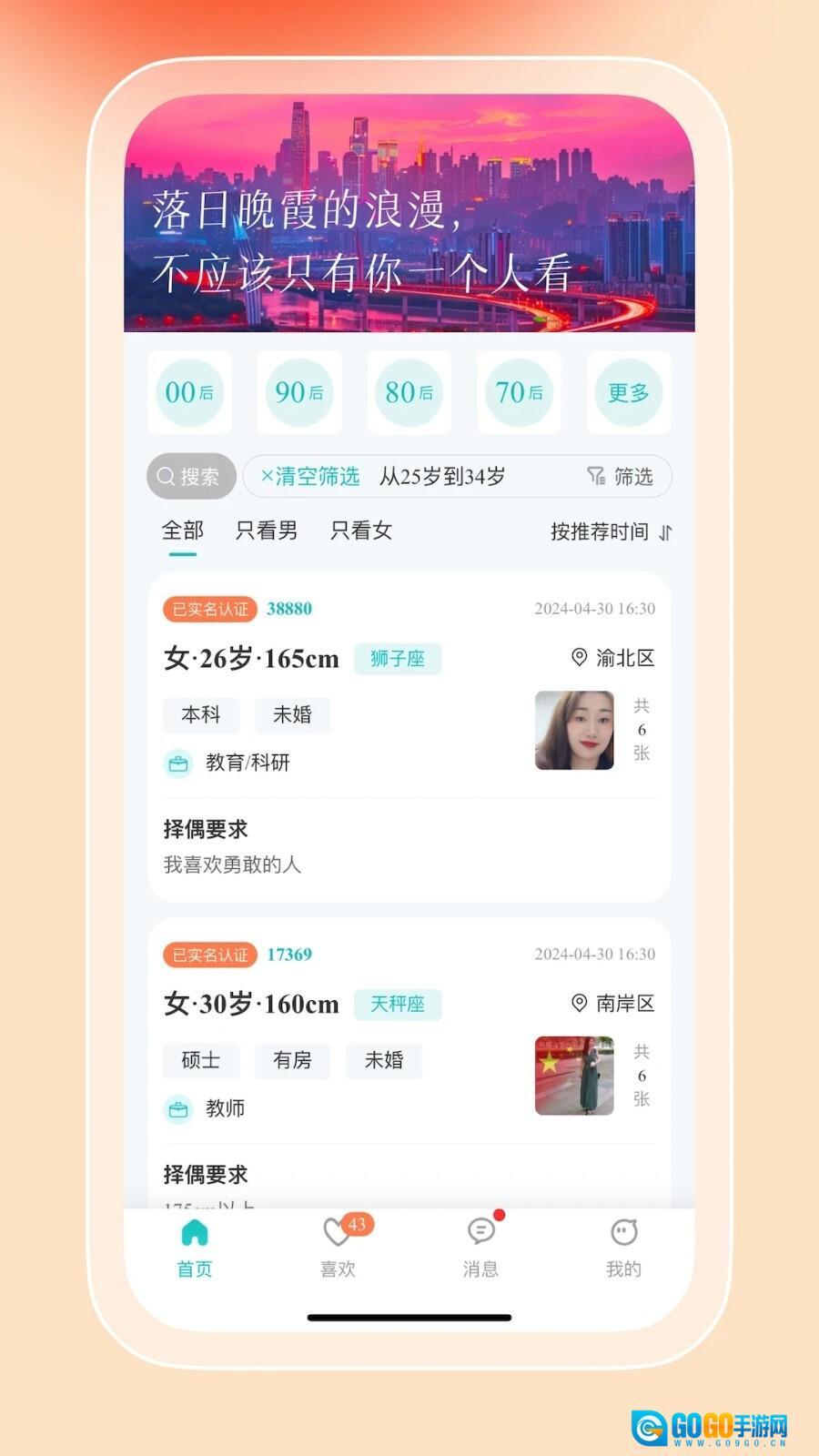Select the 90后 age group

point(299,392)
